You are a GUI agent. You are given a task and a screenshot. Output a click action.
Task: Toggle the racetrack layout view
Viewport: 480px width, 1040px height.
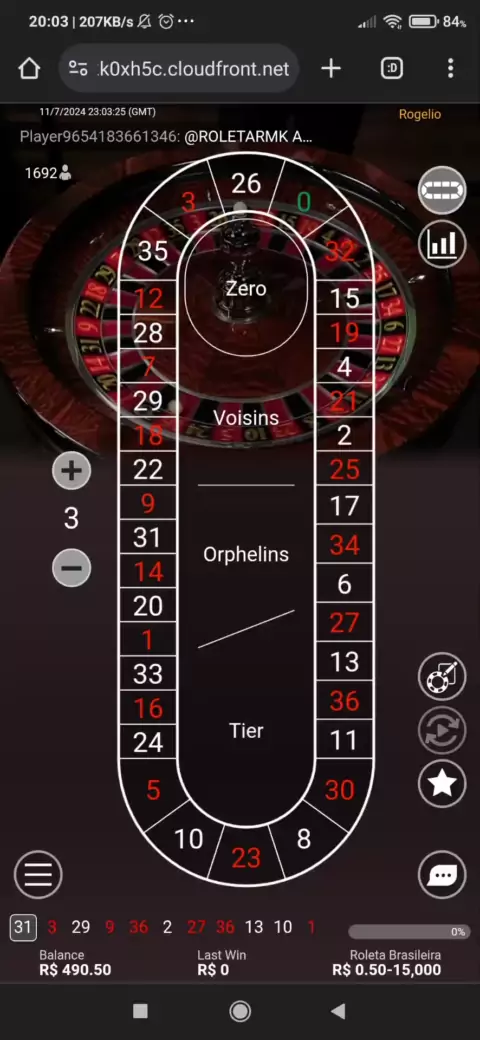pos(442,192)
